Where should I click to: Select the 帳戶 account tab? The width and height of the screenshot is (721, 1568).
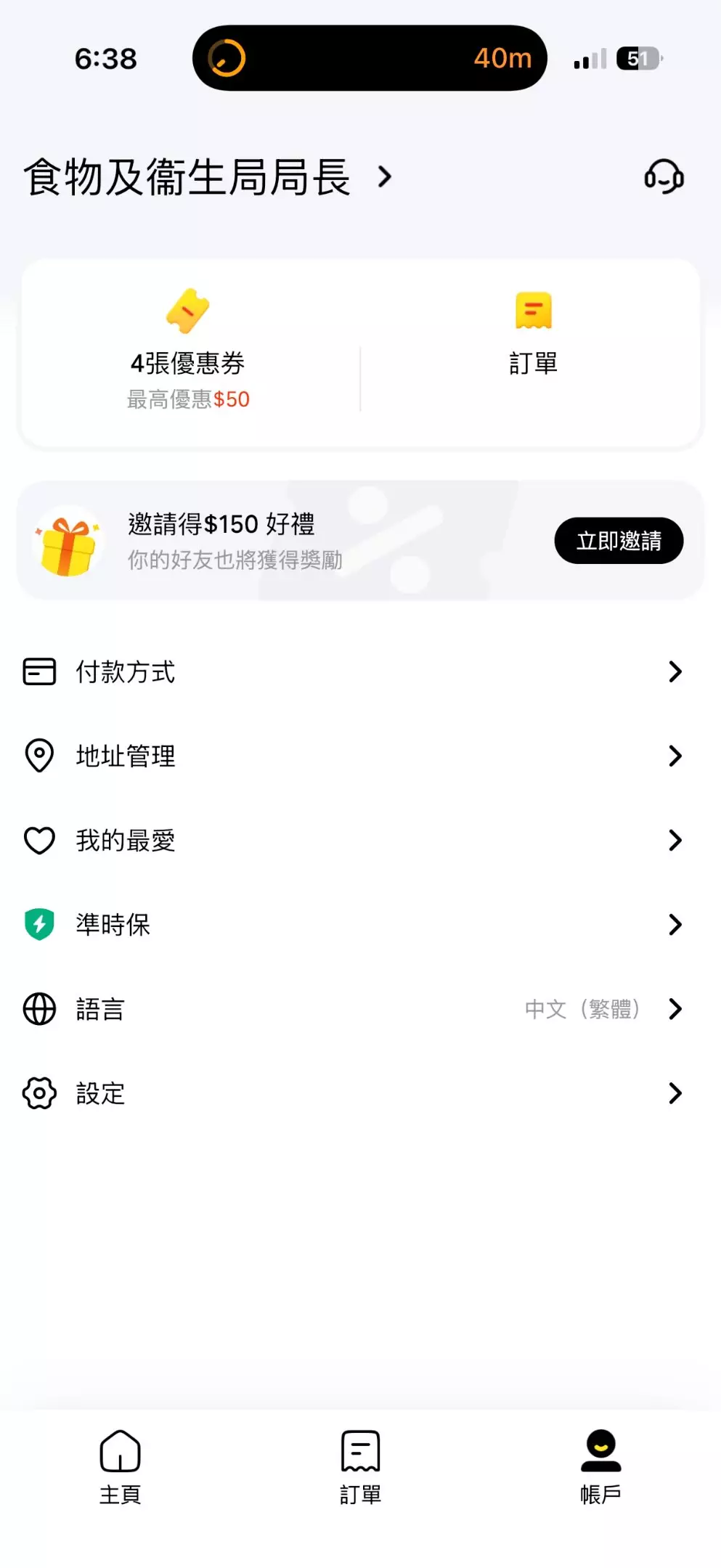coord(600,1468)
